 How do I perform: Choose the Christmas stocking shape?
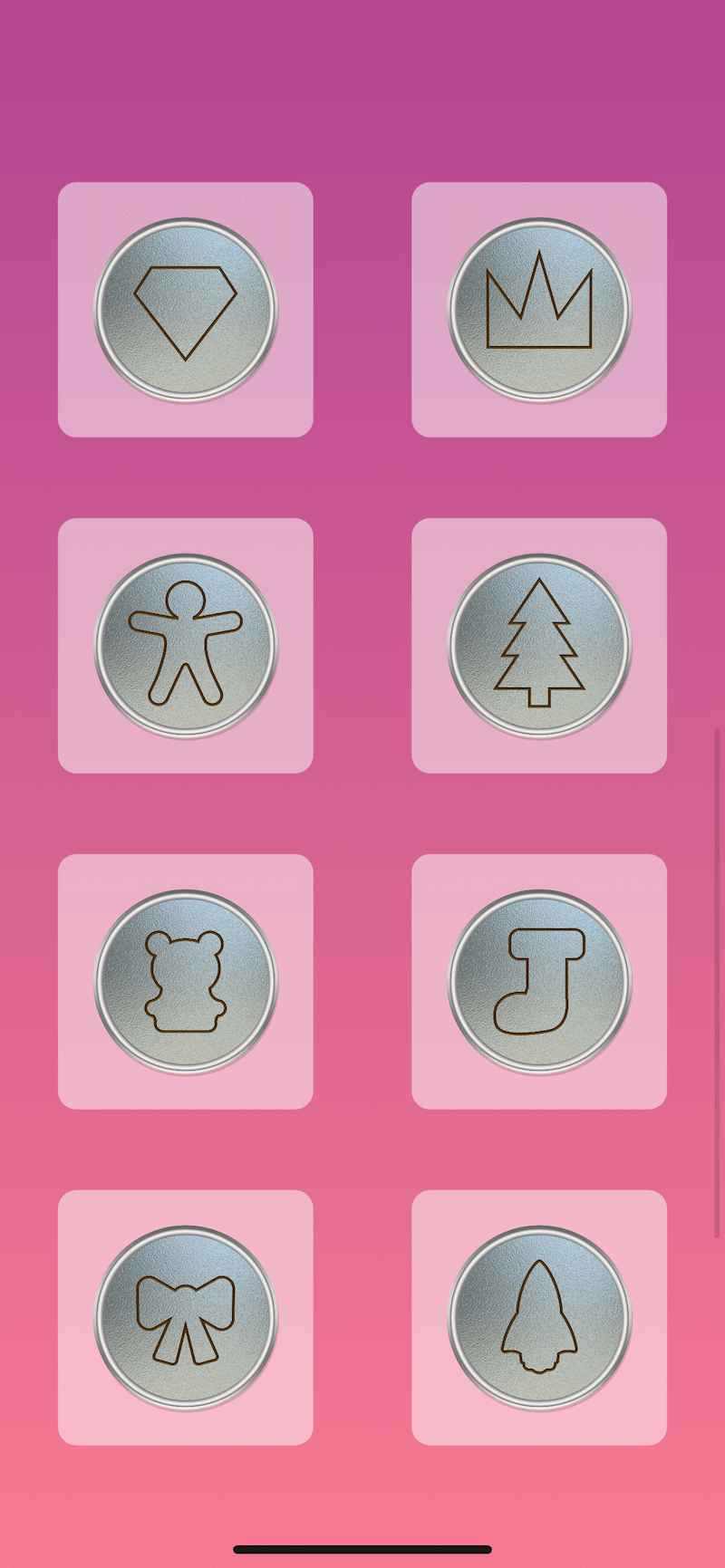(539, 982)
